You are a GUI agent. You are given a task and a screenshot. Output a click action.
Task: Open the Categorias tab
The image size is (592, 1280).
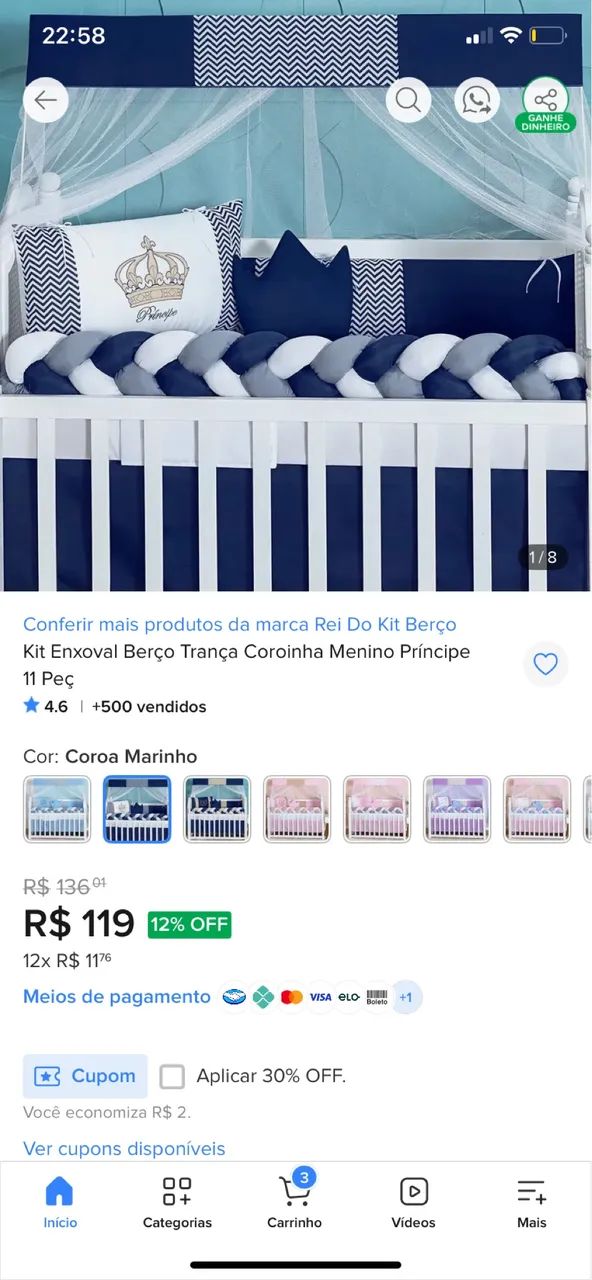177,1202
